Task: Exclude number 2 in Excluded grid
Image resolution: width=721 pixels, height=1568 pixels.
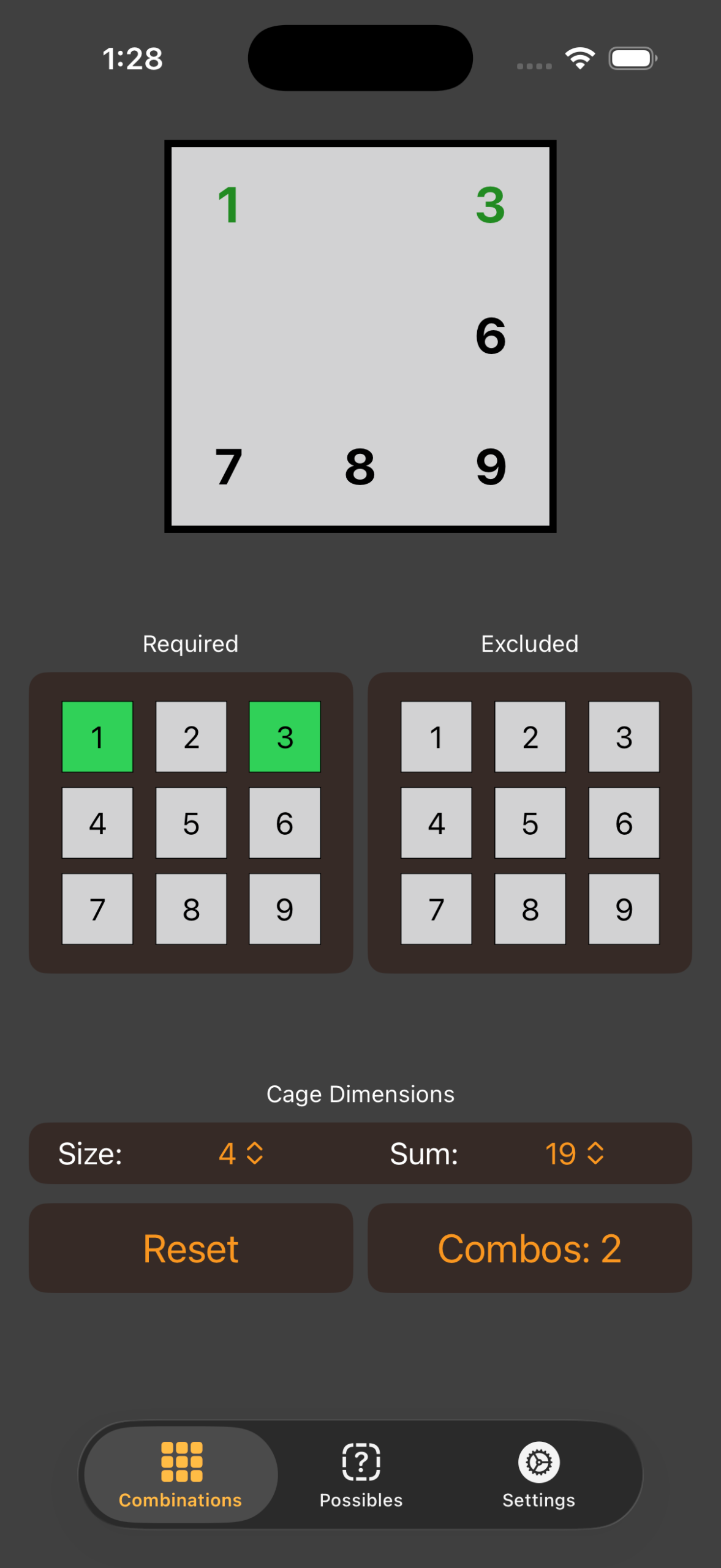Action: [530, 736]
